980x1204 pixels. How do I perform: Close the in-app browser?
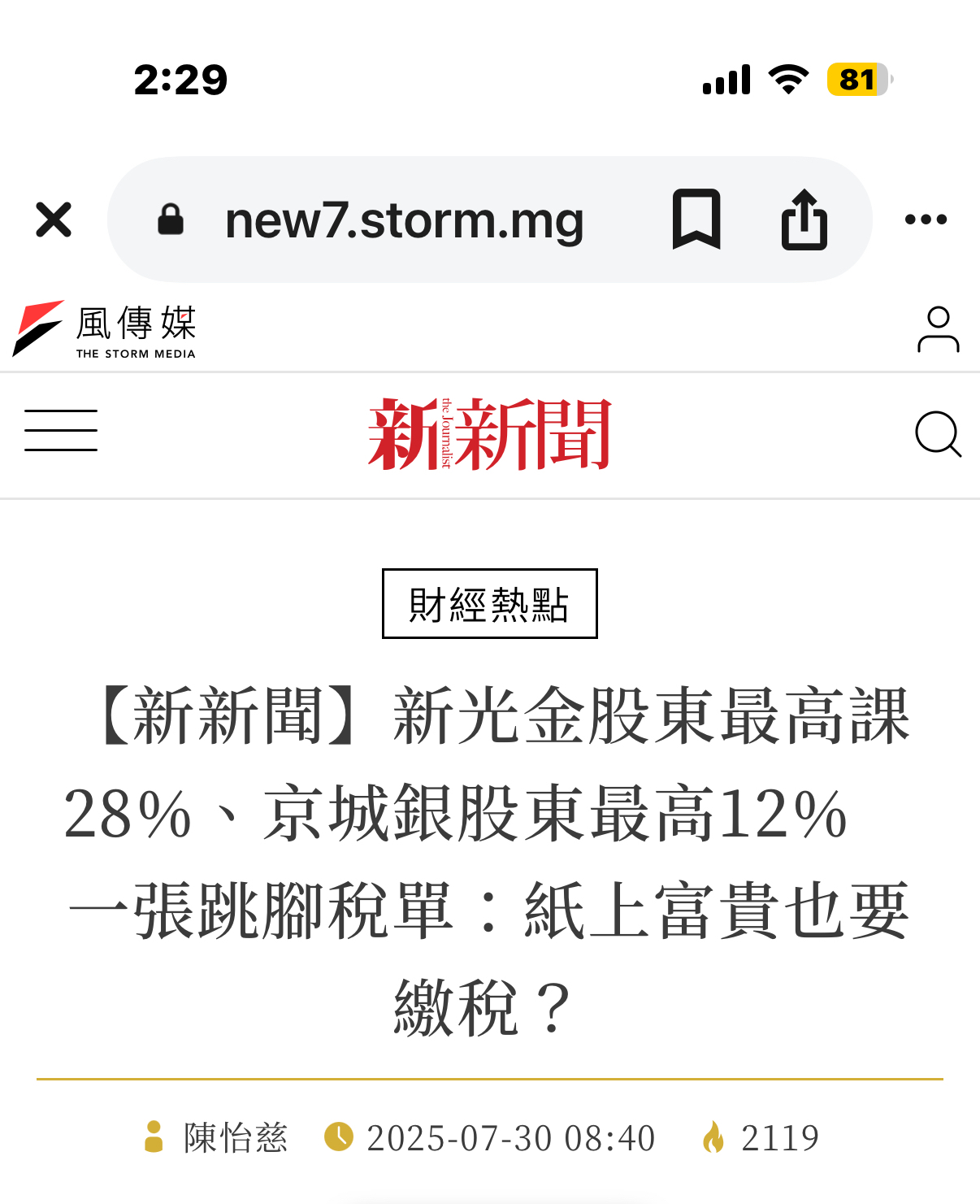(x=54, y=220)
